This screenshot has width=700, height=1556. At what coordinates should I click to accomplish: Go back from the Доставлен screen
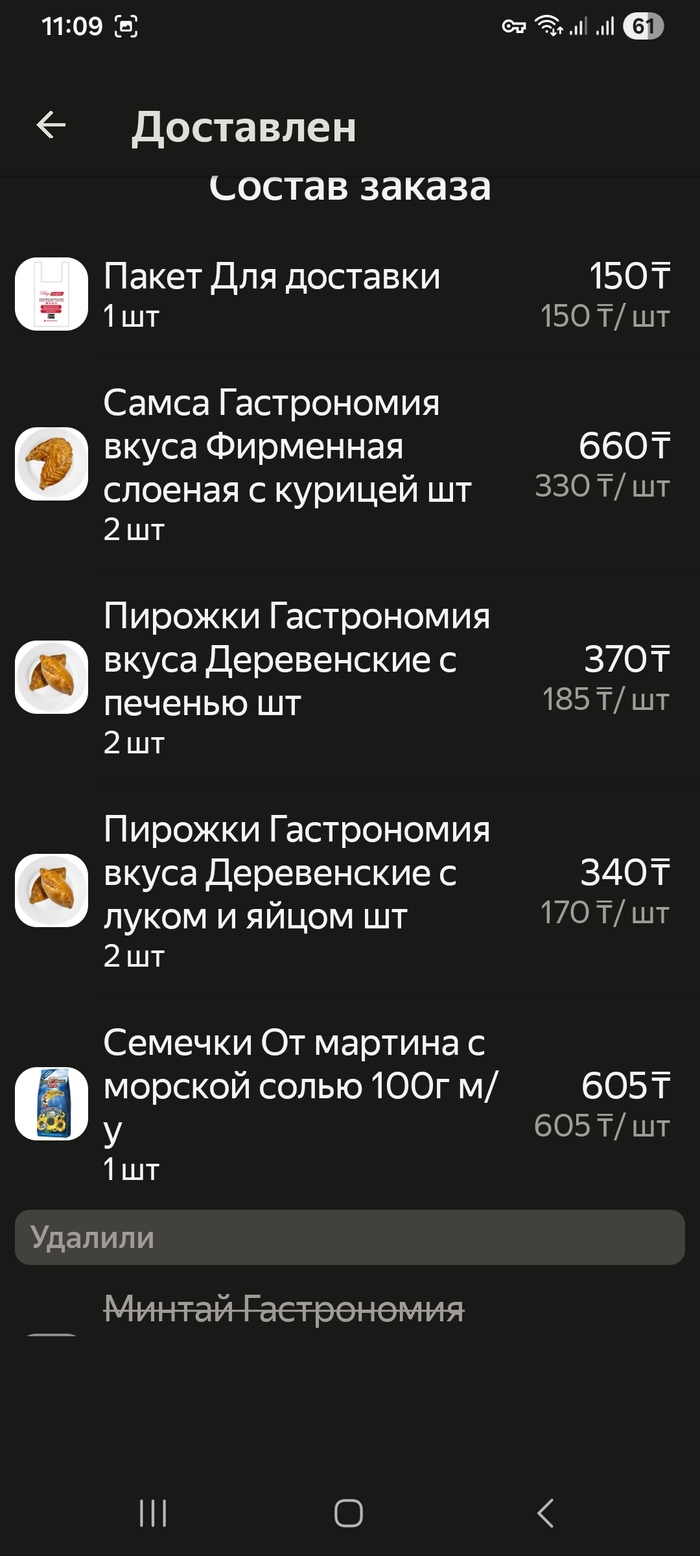[50, 125]
